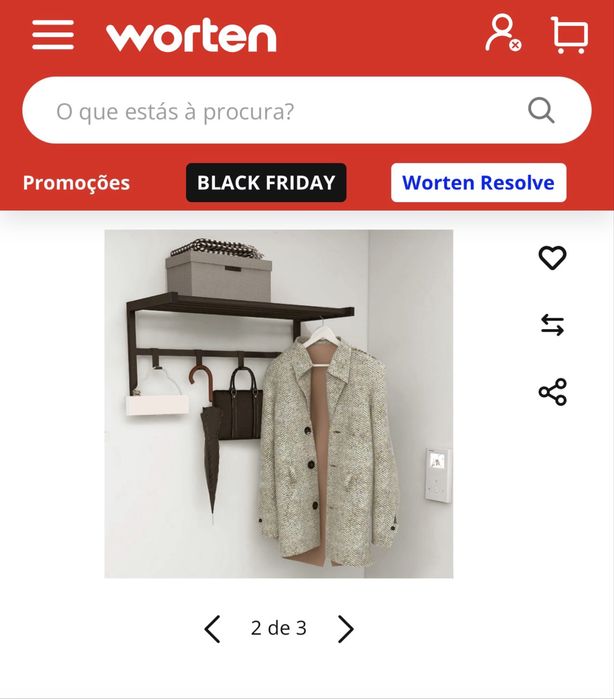Share this product
This screenshot has height=699, width=614.
point(552,392)
